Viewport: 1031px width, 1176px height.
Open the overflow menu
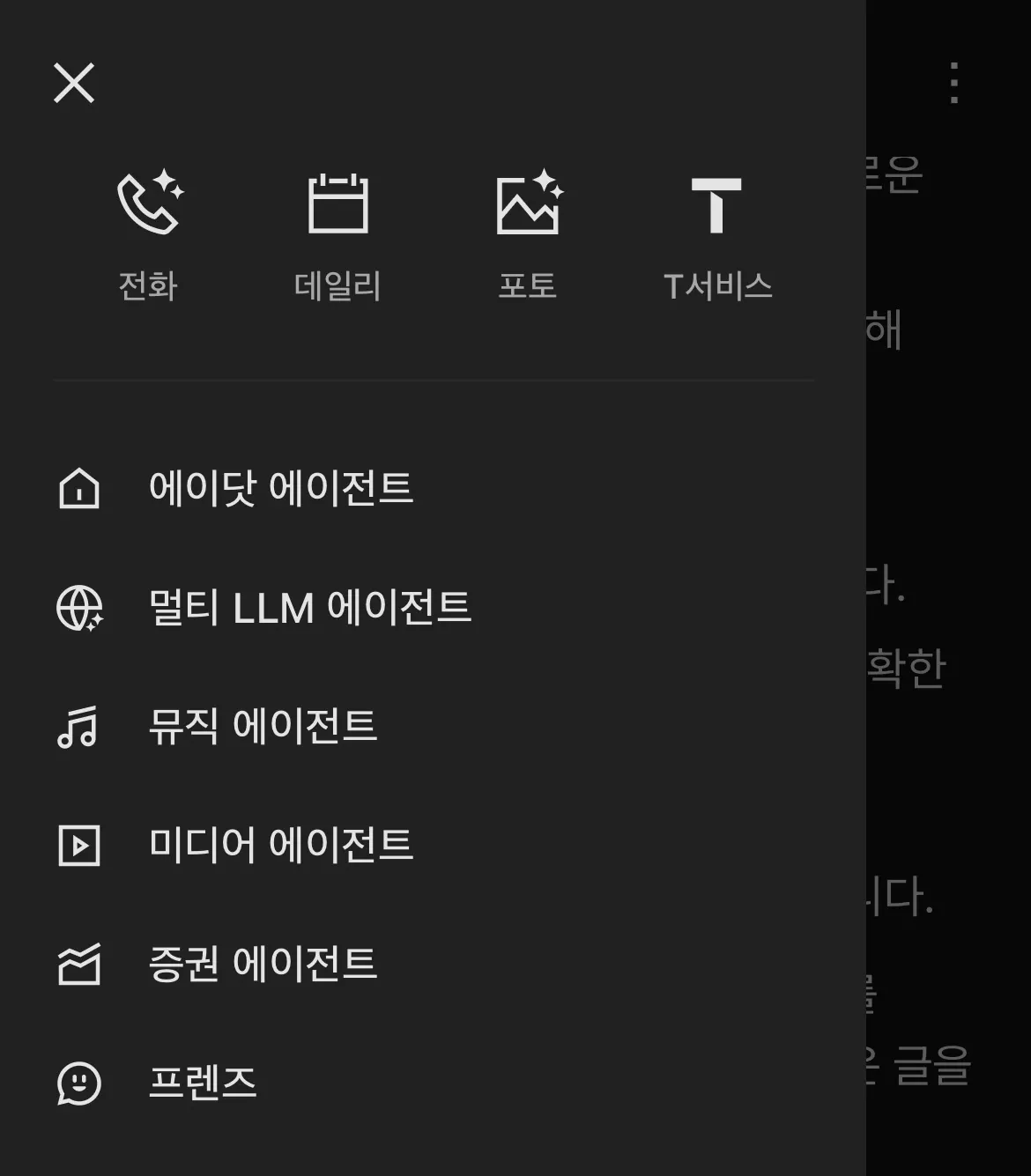(x=954, y=84)
